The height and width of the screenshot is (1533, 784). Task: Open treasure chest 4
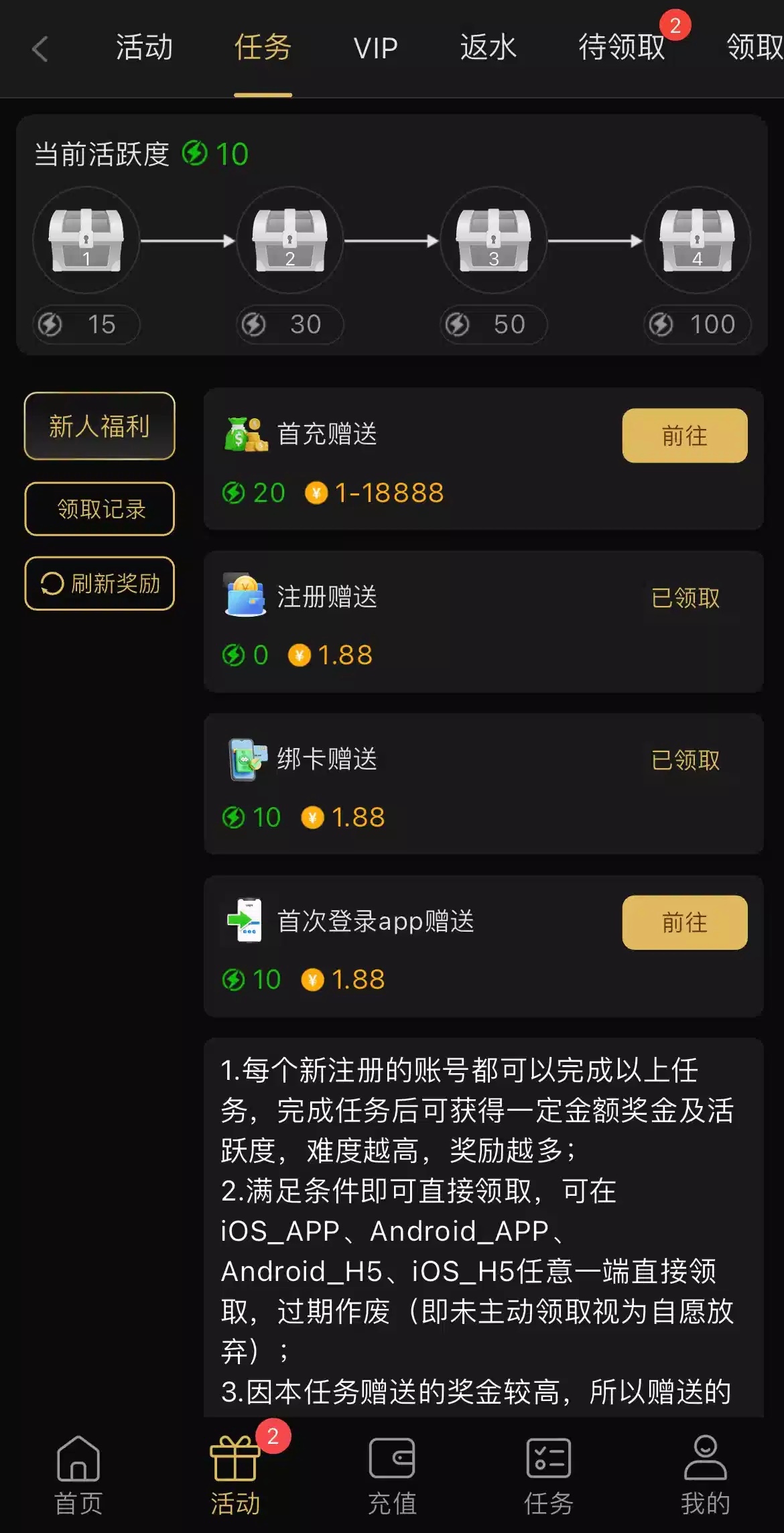click(697, 240)
